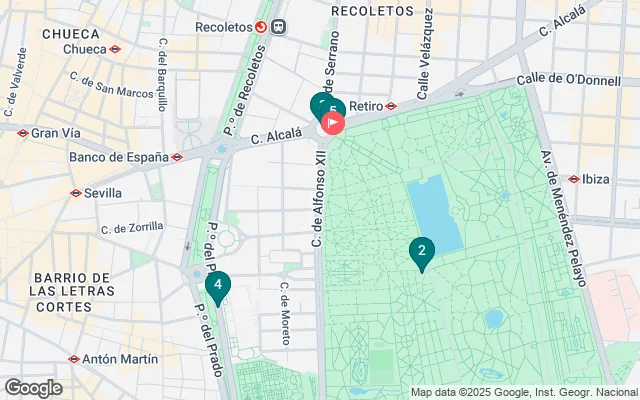
Task: Select map marker number 2
Action: (422, 252)
